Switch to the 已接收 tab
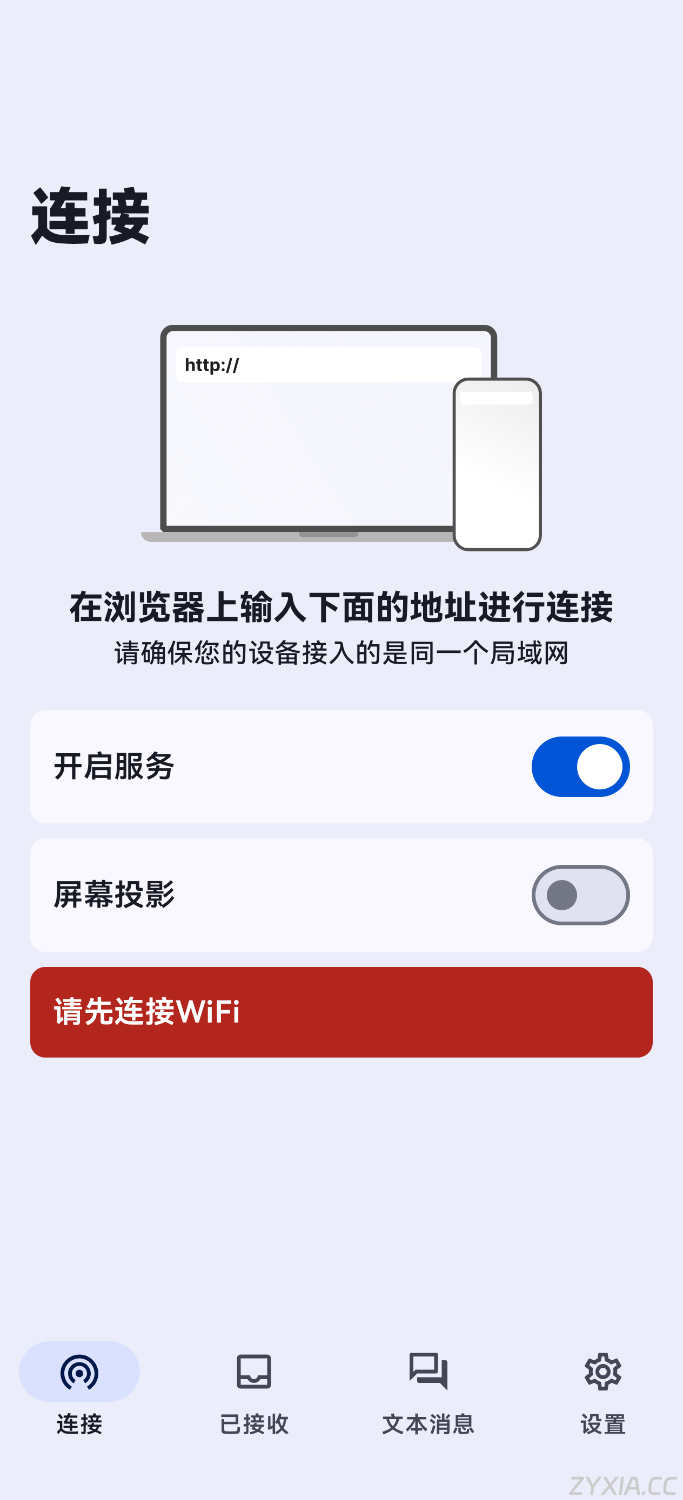Viewport: 683px width, 1500px height. tap(254, 1391)
